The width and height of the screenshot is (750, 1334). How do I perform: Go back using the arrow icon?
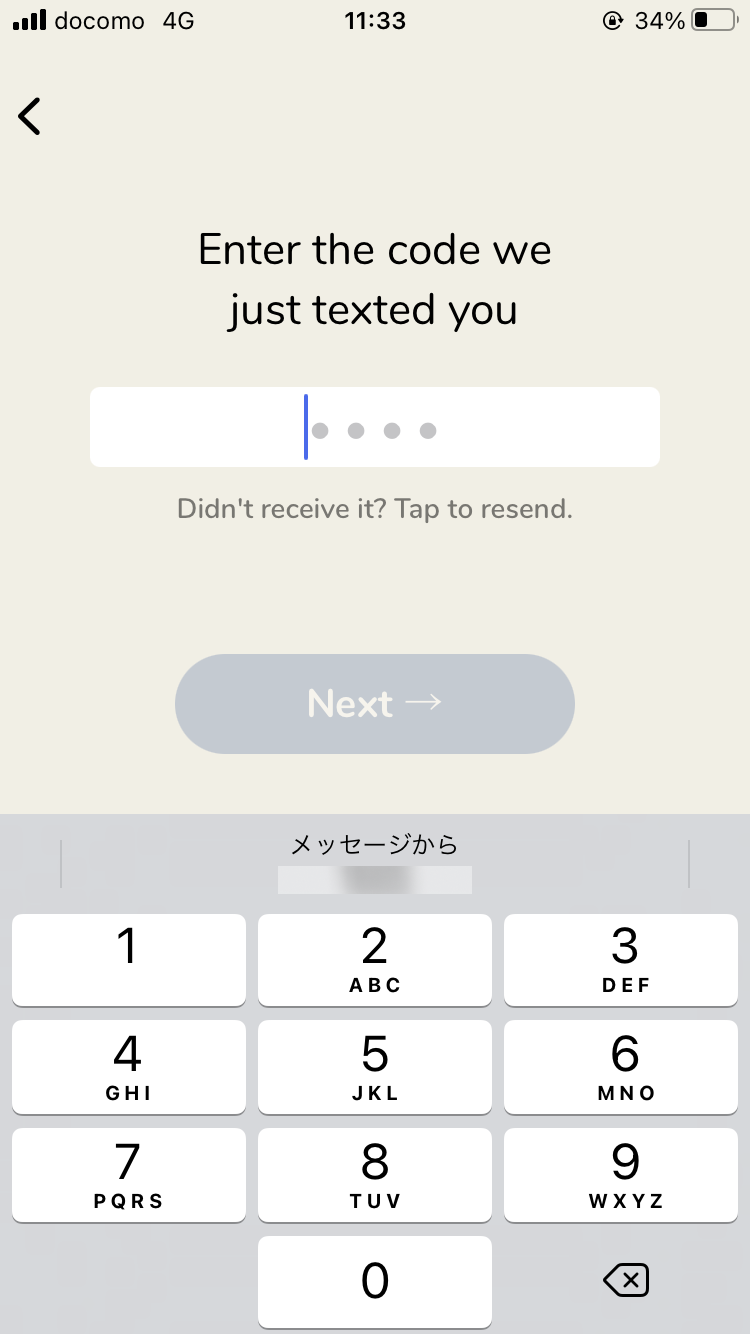[30, 116]
